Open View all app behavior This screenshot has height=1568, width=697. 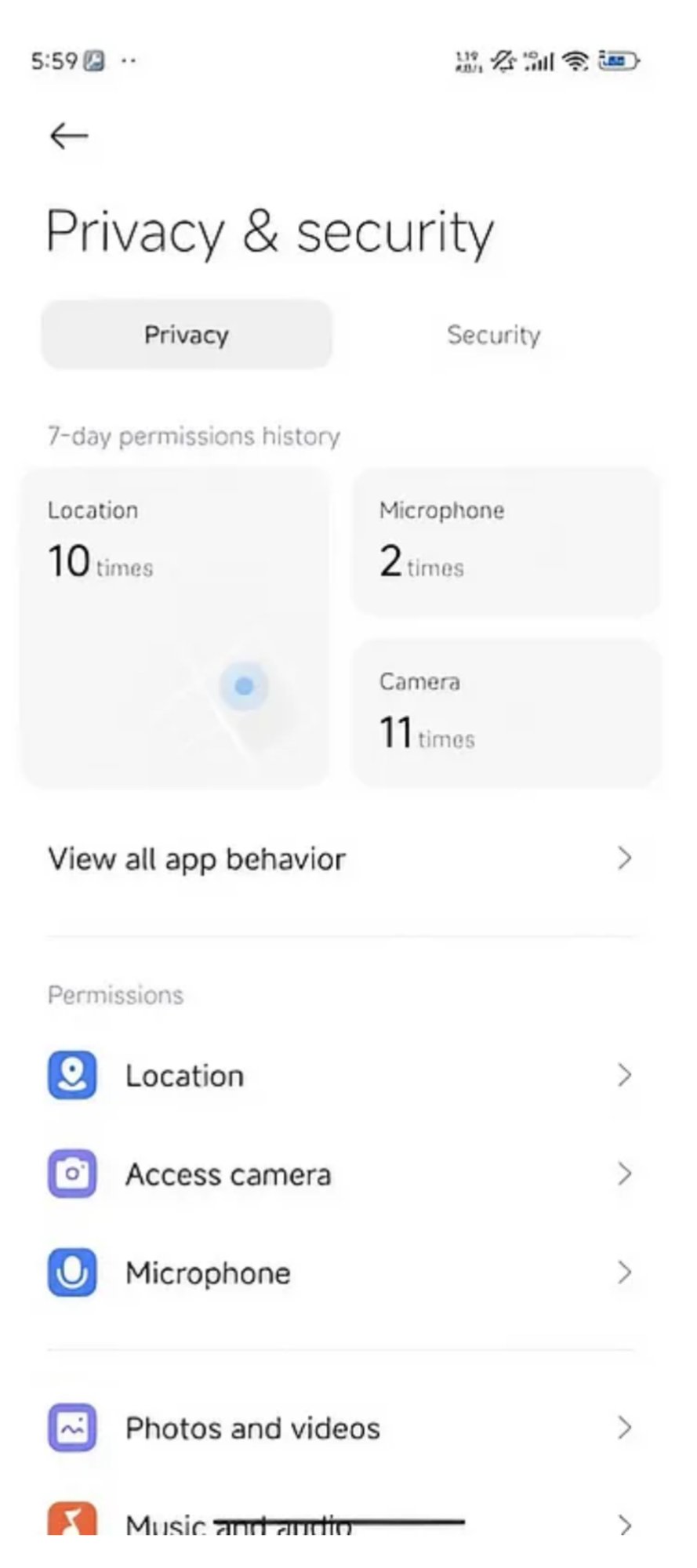[x=340, y=859]
